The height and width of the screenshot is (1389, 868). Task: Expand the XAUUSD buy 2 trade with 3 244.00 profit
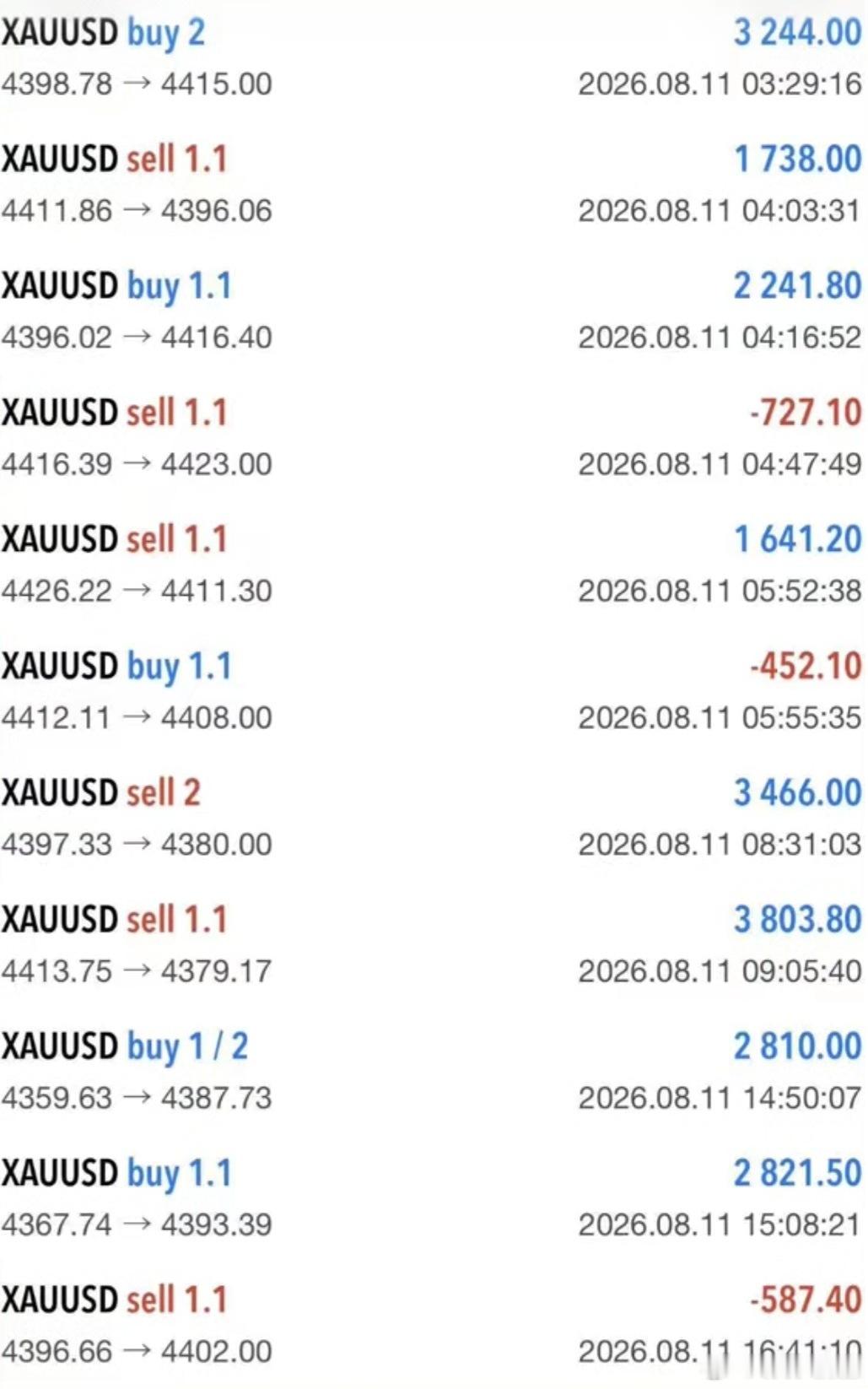pos(434,57)
